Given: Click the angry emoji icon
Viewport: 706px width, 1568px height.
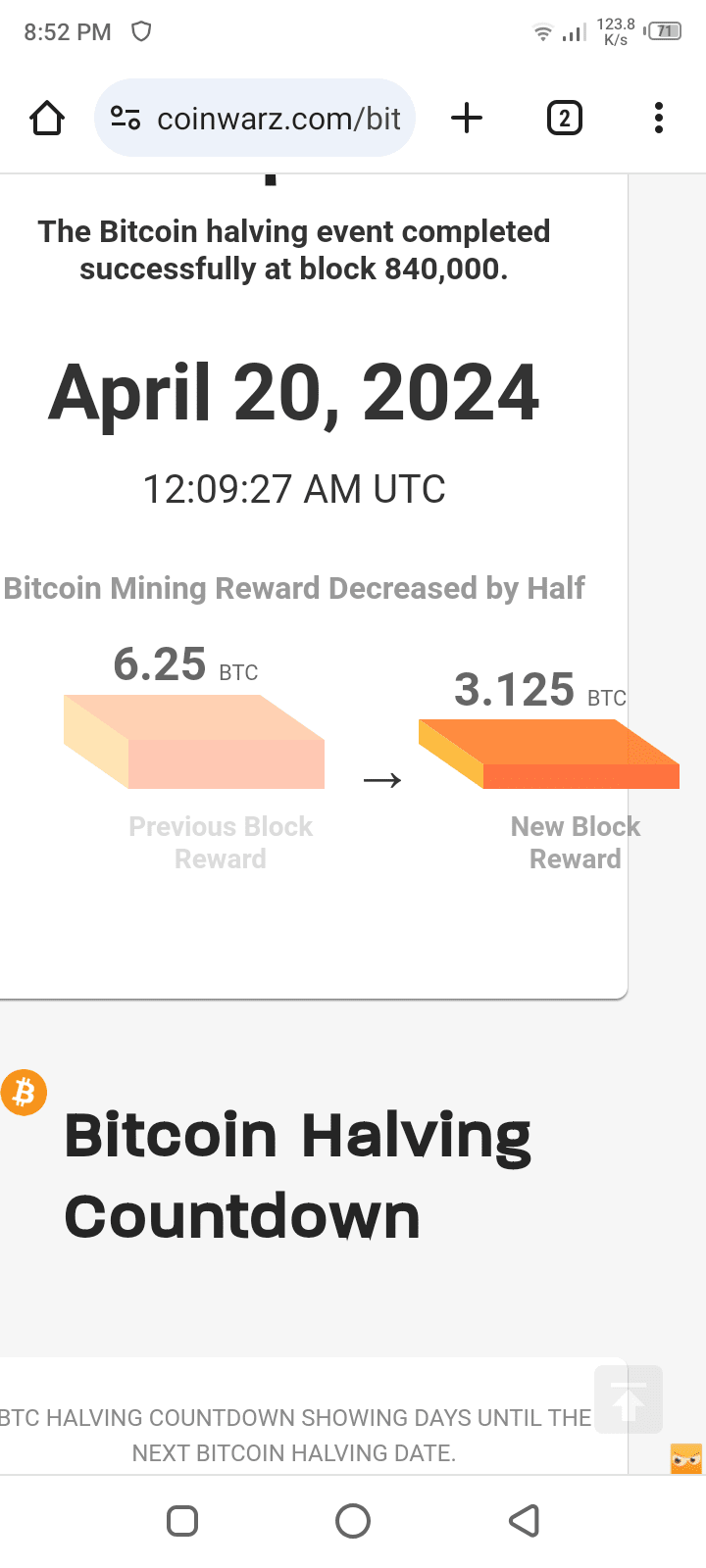Looking at the screenshot, I should pyautogui.click(x=684, y=1457).
